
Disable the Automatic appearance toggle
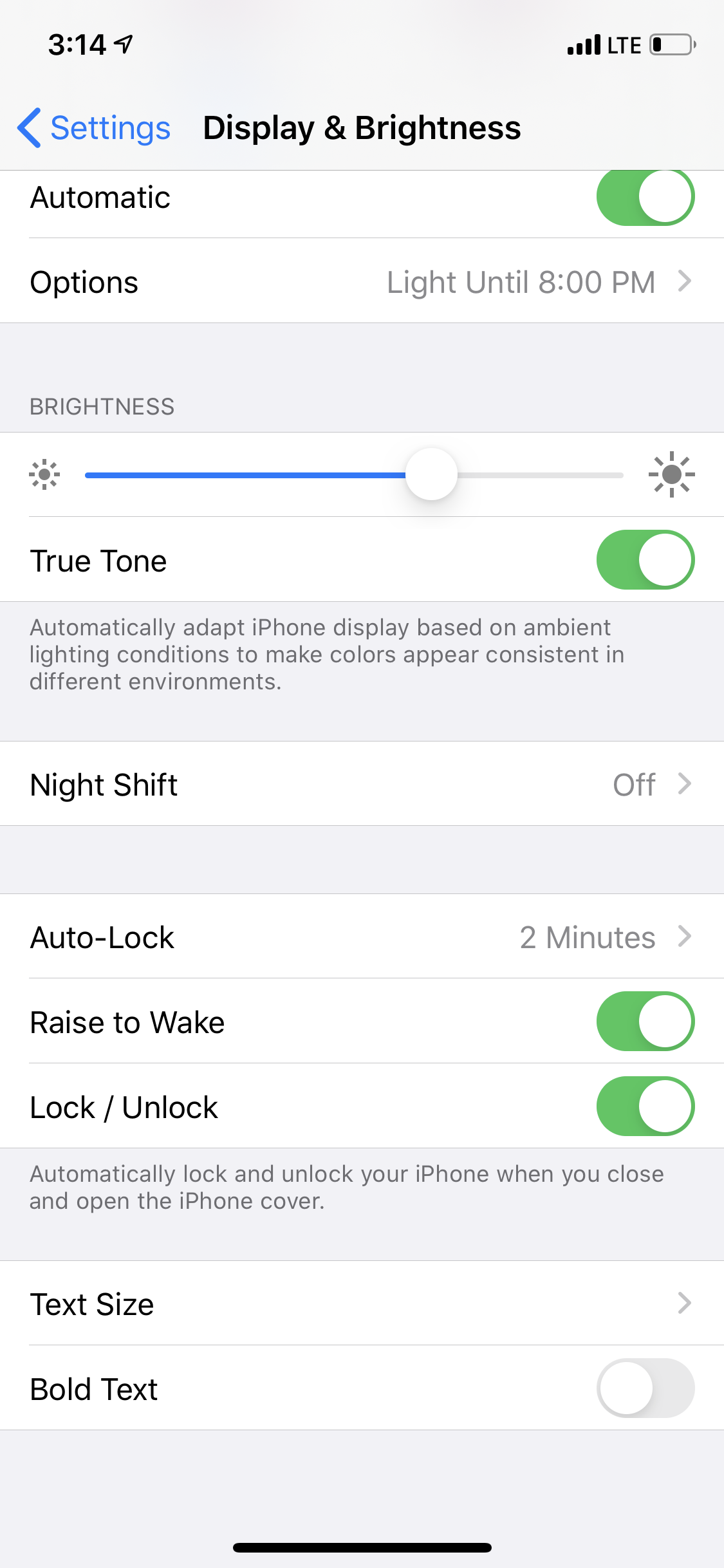coord(645,197)
